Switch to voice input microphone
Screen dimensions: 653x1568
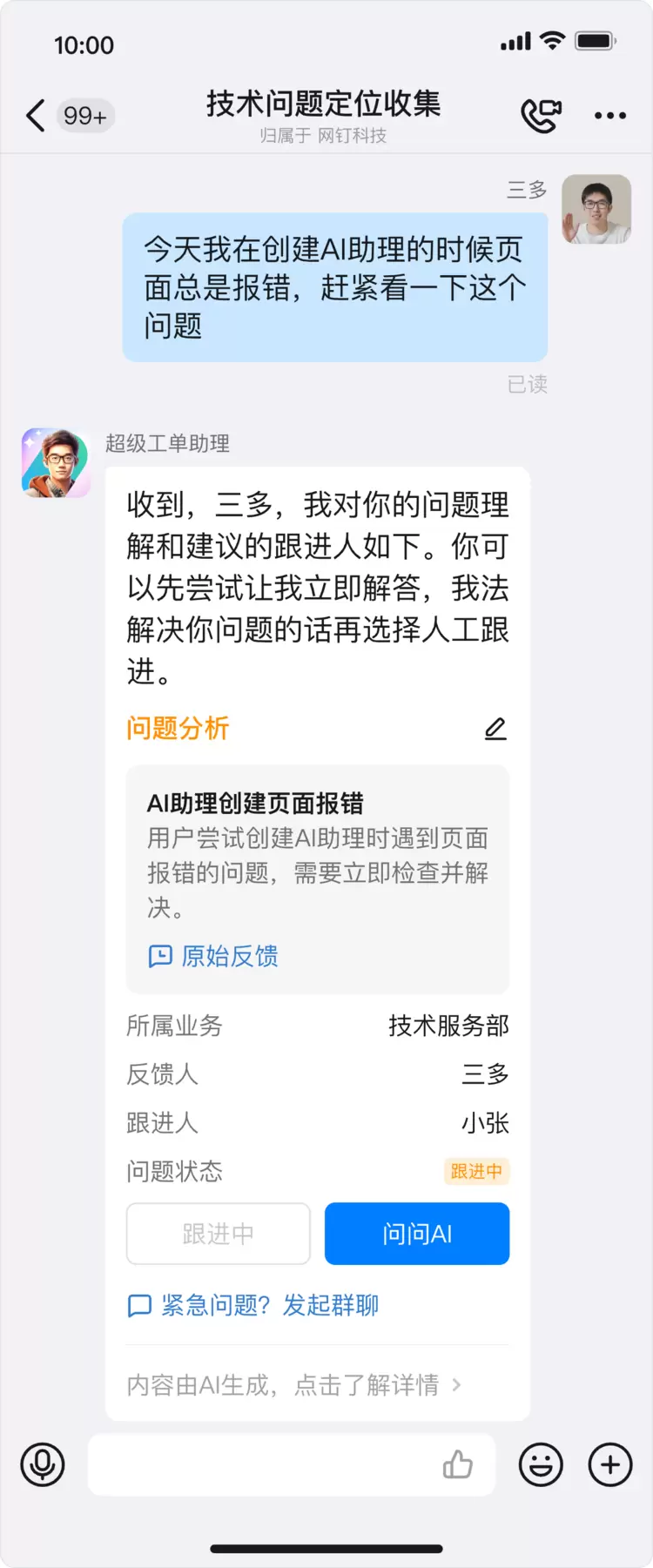point(43,1464)
